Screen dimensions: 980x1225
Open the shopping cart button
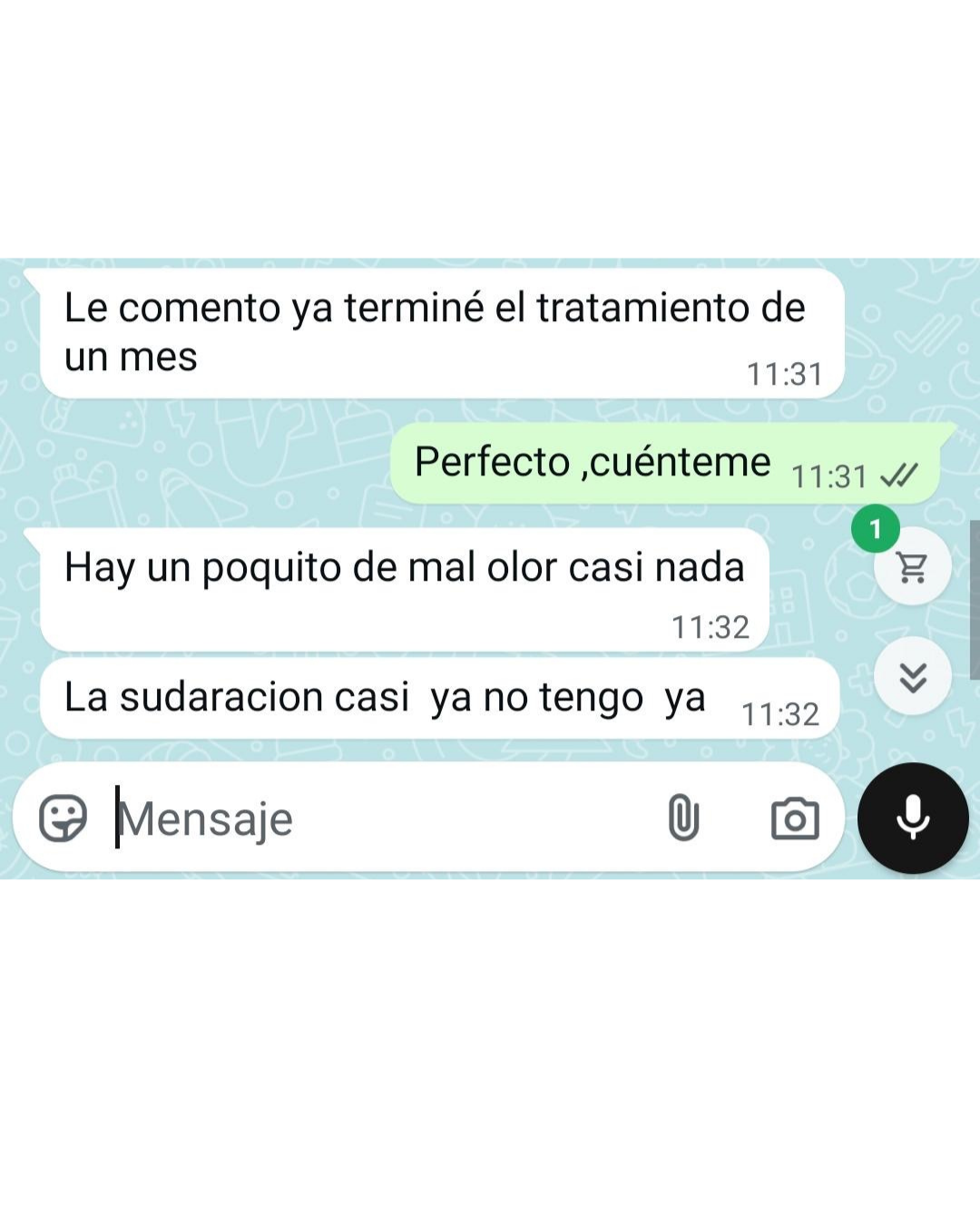(912, 567)
